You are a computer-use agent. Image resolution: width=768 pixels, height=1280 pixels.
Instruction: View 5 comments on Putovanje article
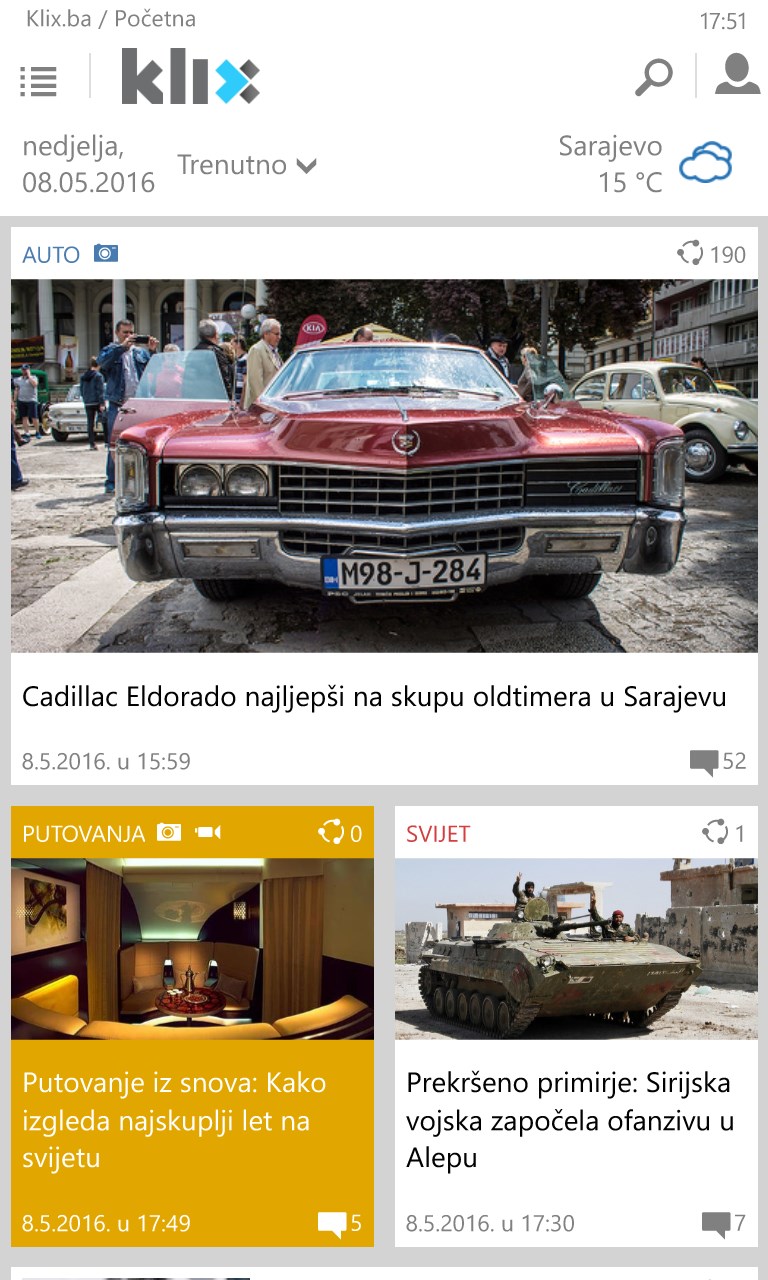click(340, 1223)
